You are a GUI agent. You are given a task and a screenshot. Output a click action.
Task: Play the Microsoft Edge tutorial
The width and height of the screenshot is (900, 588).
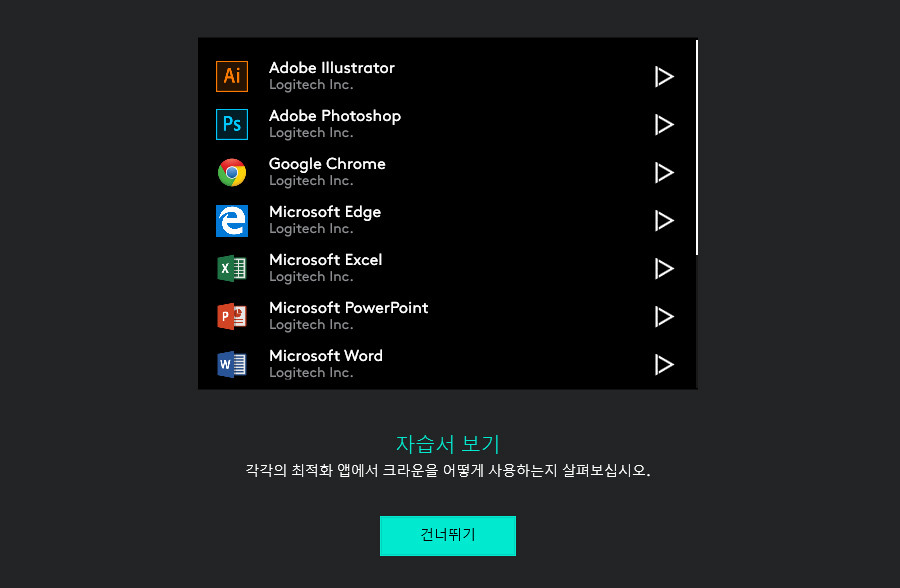(664, 221)
